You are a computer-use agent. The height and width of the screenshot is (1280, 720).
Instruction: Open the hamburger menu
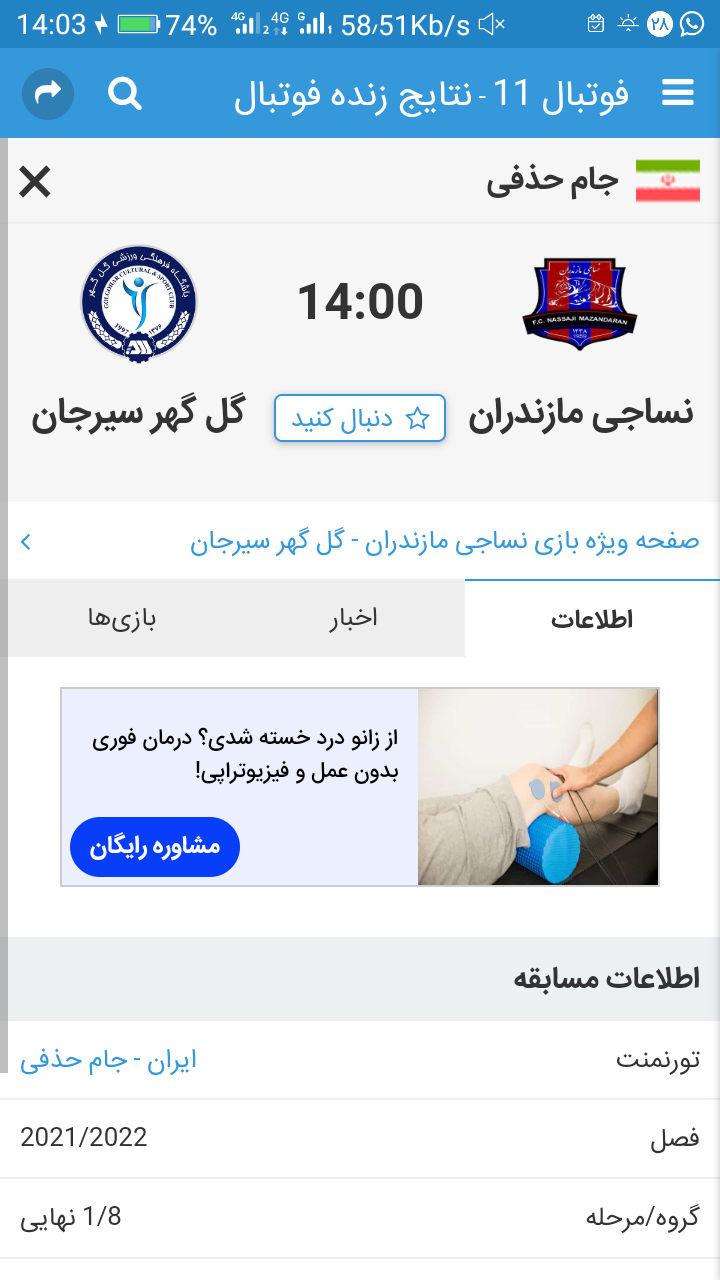(x=678, y=94)
